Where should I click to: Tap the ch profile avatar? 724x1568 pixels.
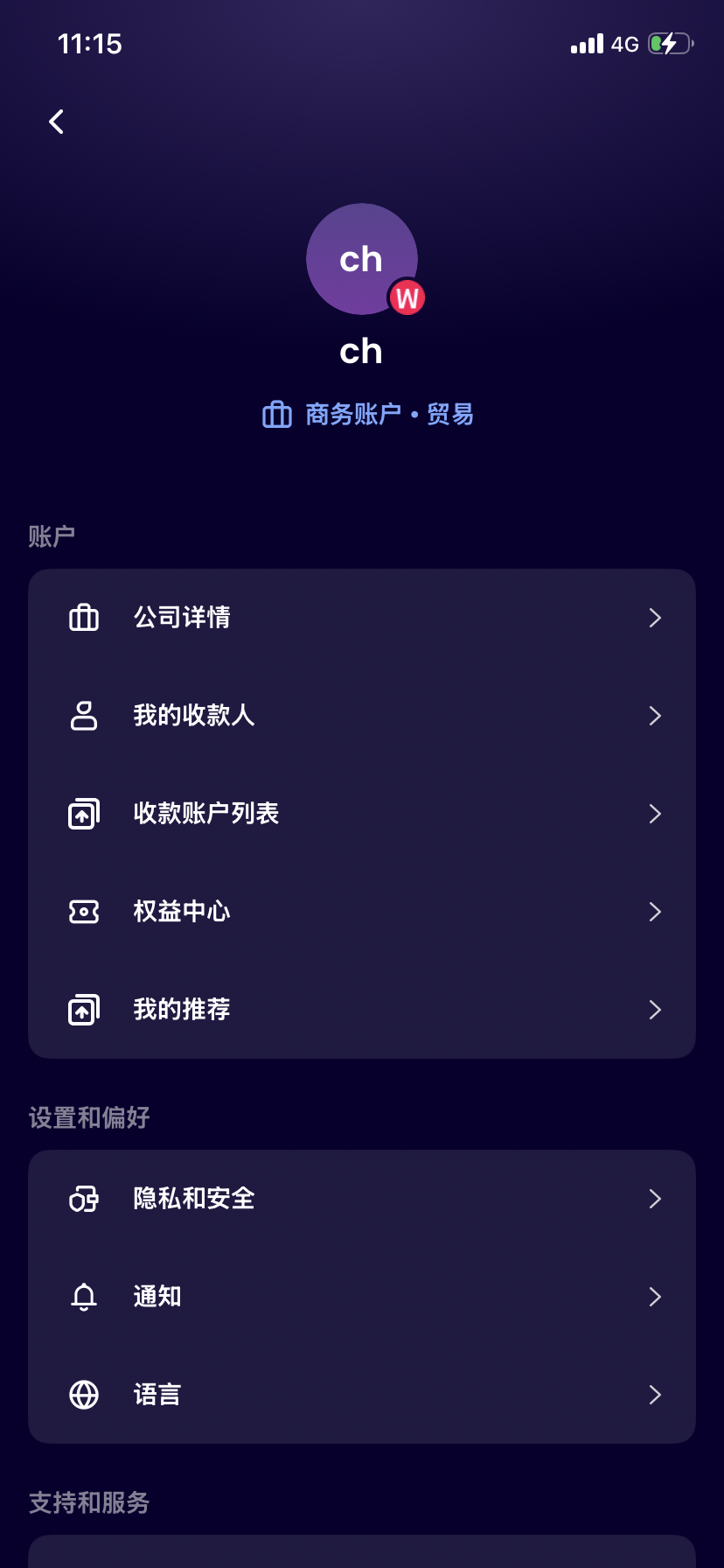tap(362, 259)
